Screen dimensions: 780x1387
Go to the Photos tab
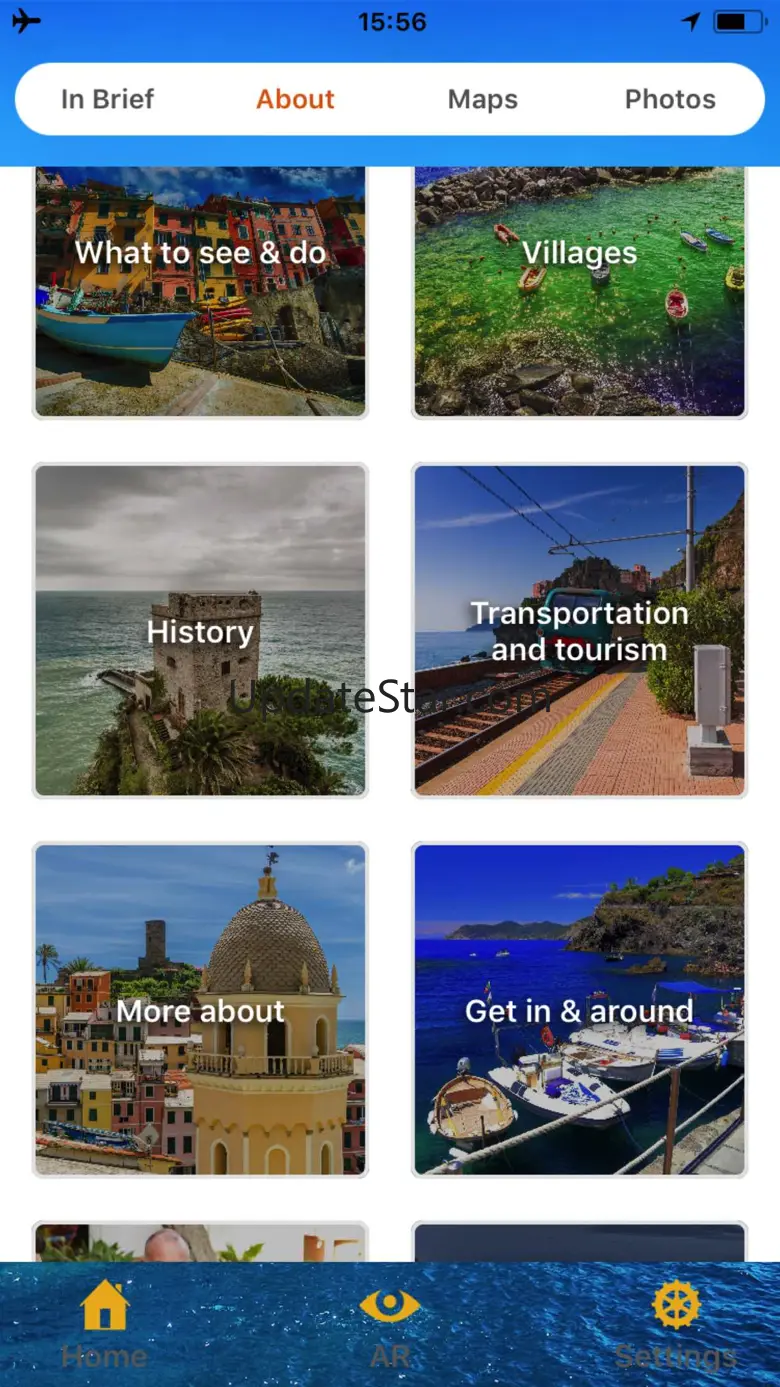(670, 99)
